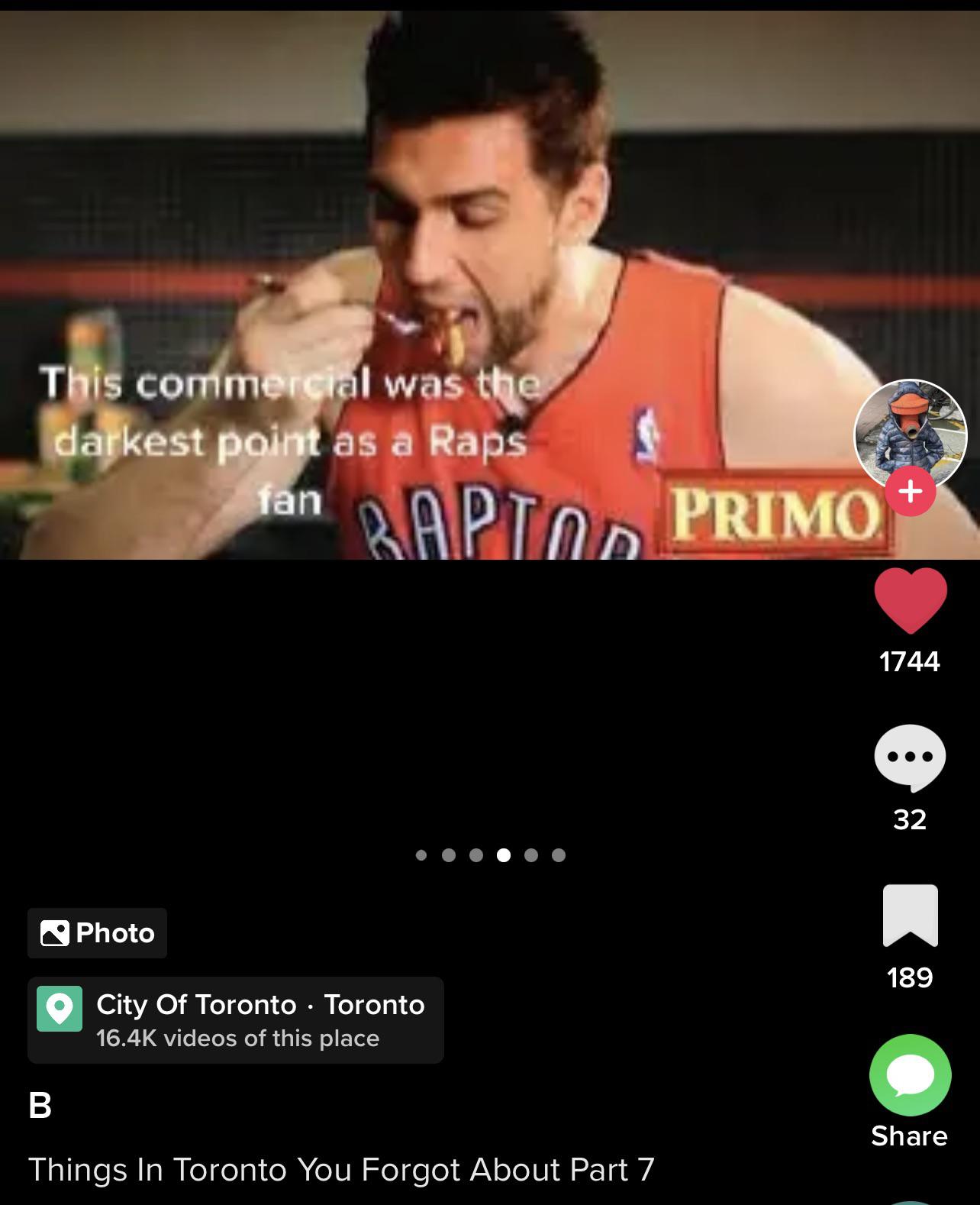Open the comments on this post
Image resolution: width=980 pixels, height=1205 pixels.
(910, 758)
